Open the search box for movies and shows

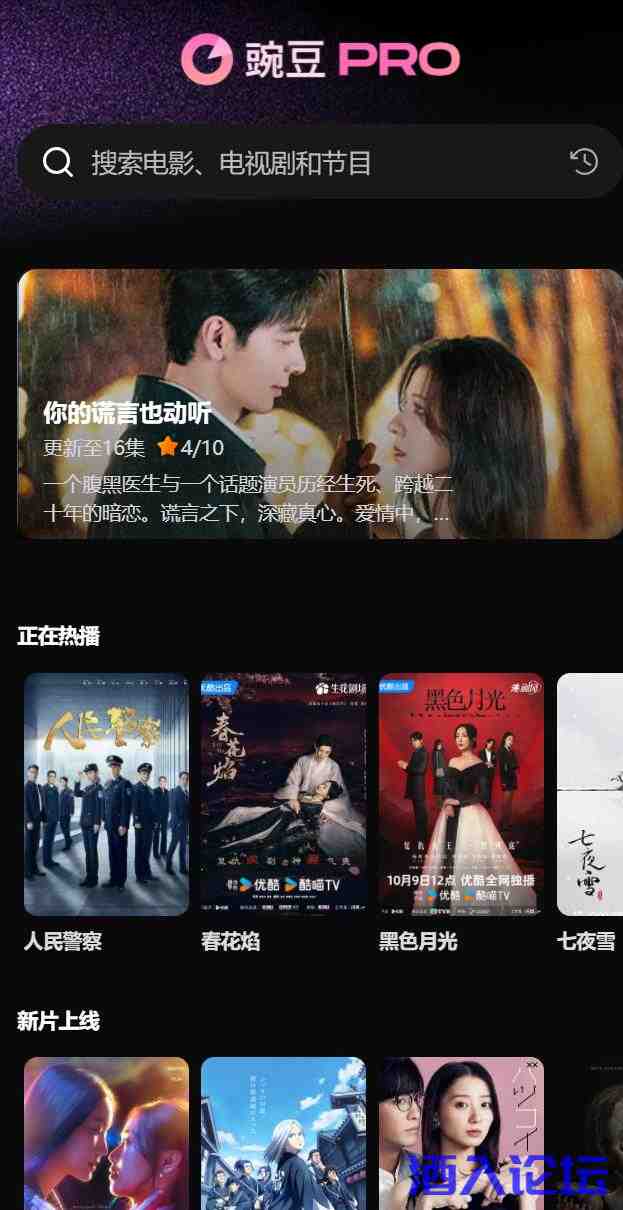tap(300, 162)
